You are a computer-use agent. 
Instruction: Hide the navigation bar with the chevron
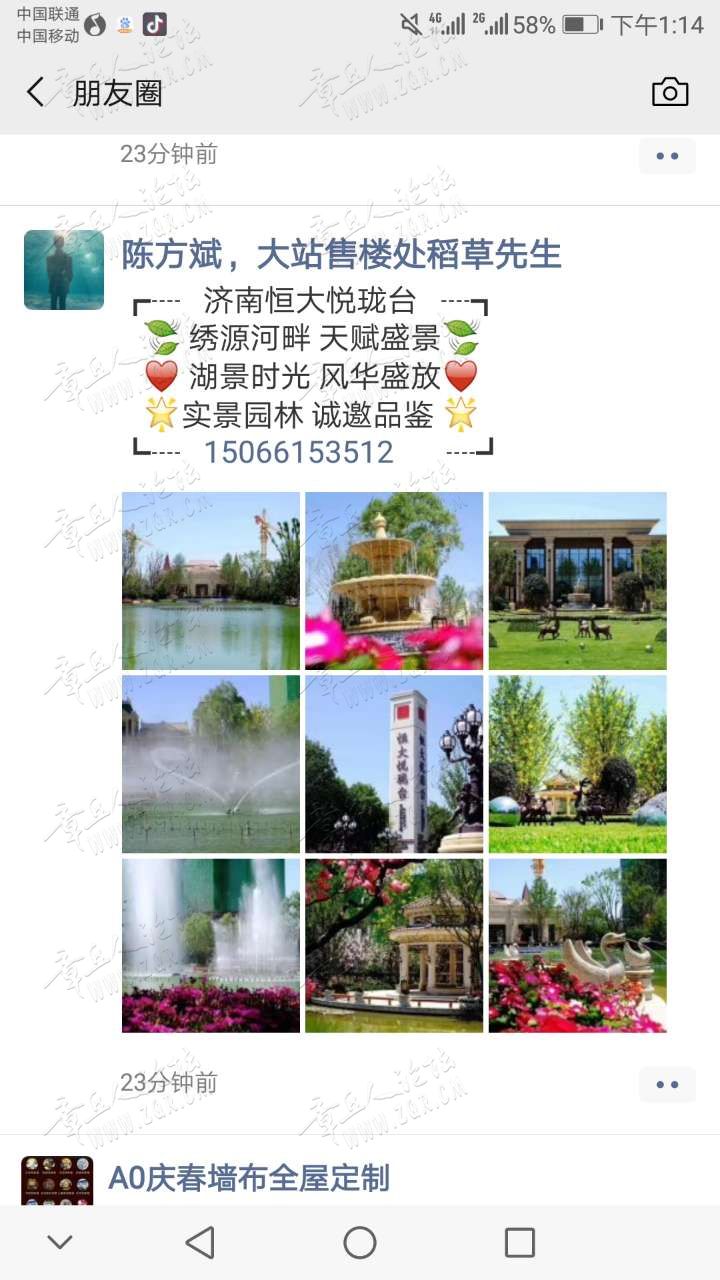click(x=60, y=1242)
